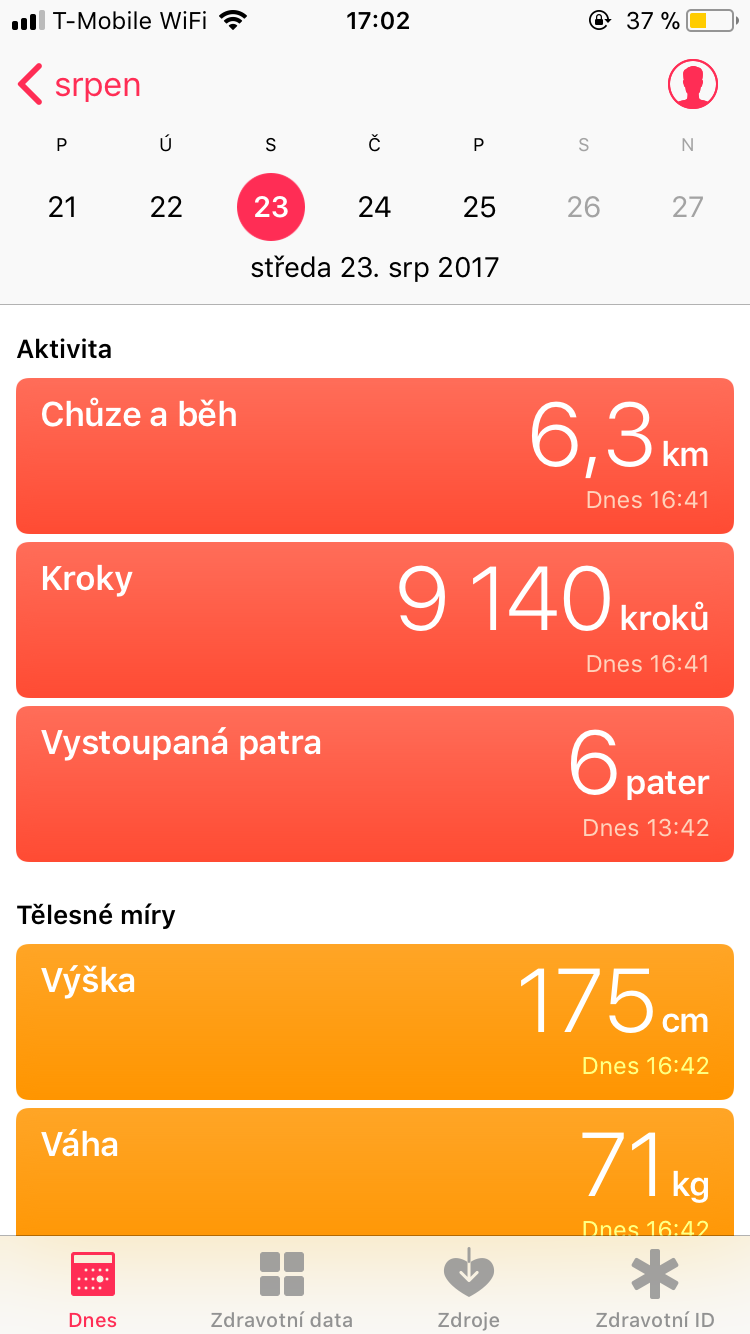The image size is (750, 1334).
Task: Select day 21 in the calendar
Action: (x=62, y=207)
